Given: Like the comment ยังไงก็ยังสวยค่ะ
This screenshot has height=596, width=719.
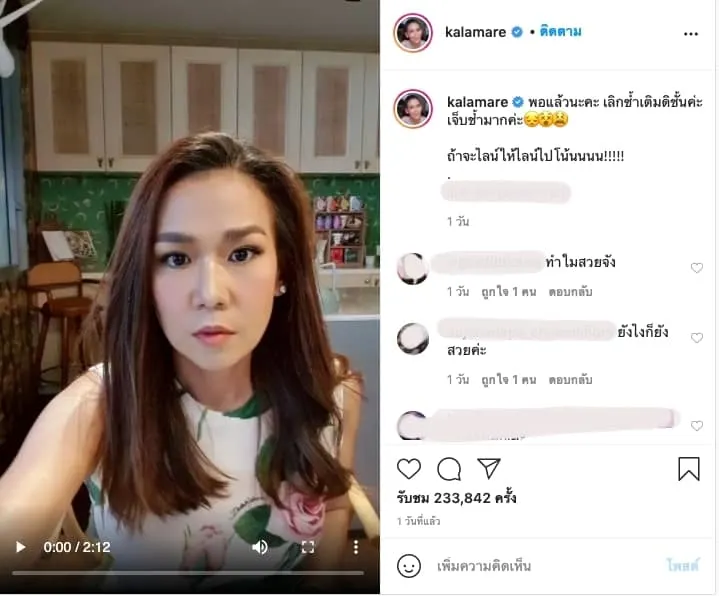Looking at the screenshot, I should click(697, 338).
